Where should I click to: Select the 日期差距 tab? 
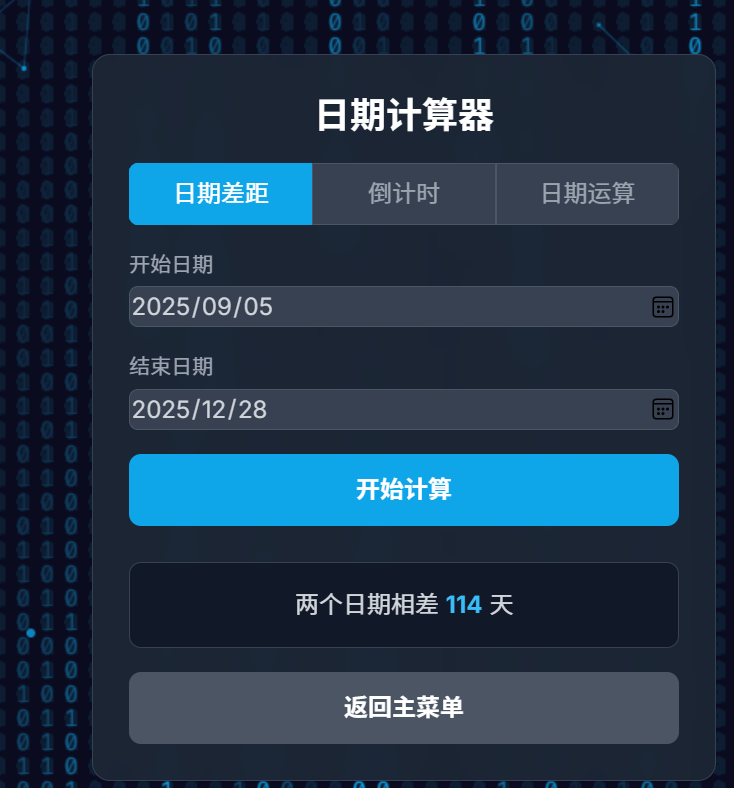(221, 194)
